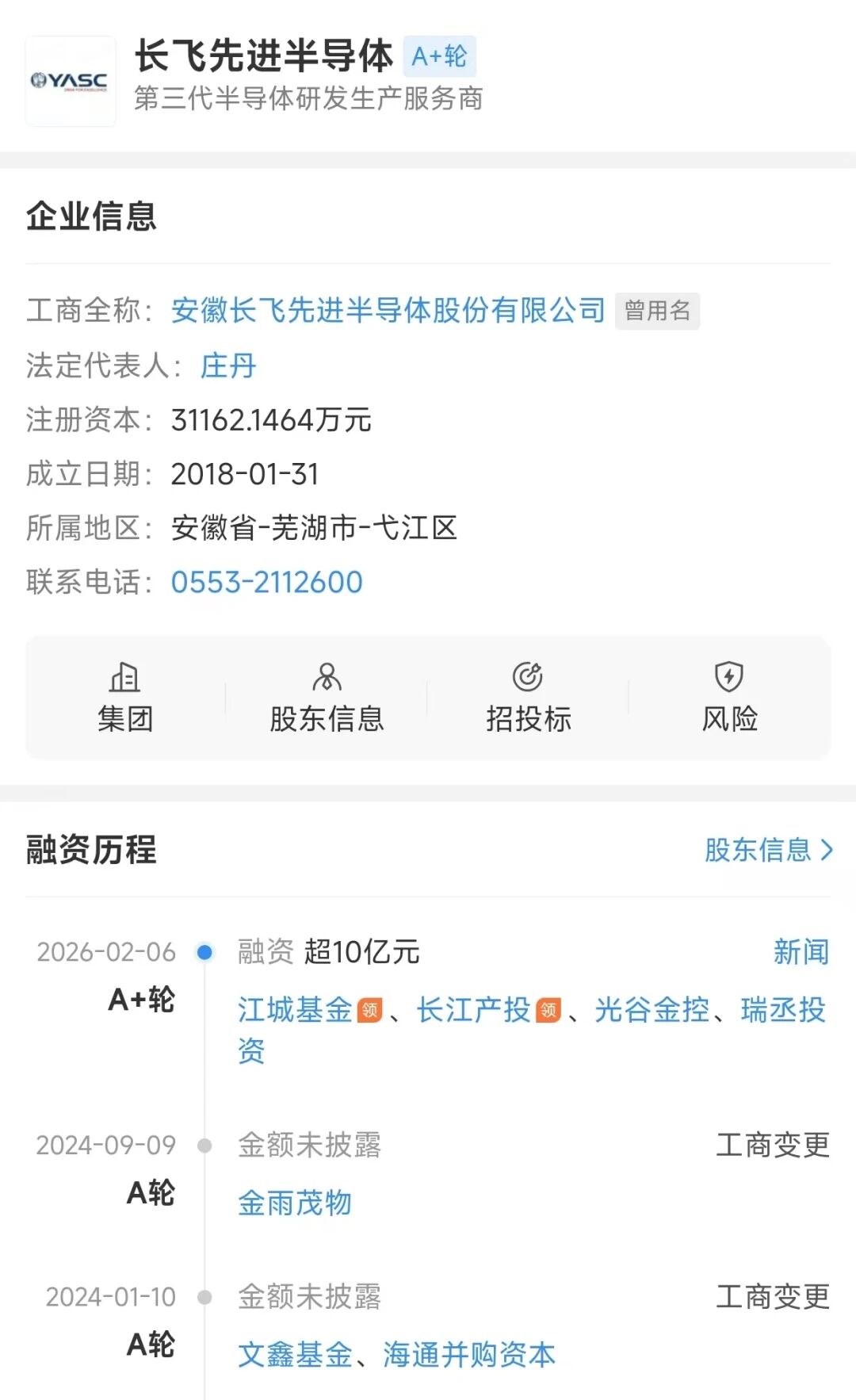Open investor 江城基金
Viewport: 856px width, 1400px height.
click(295, 1010)
